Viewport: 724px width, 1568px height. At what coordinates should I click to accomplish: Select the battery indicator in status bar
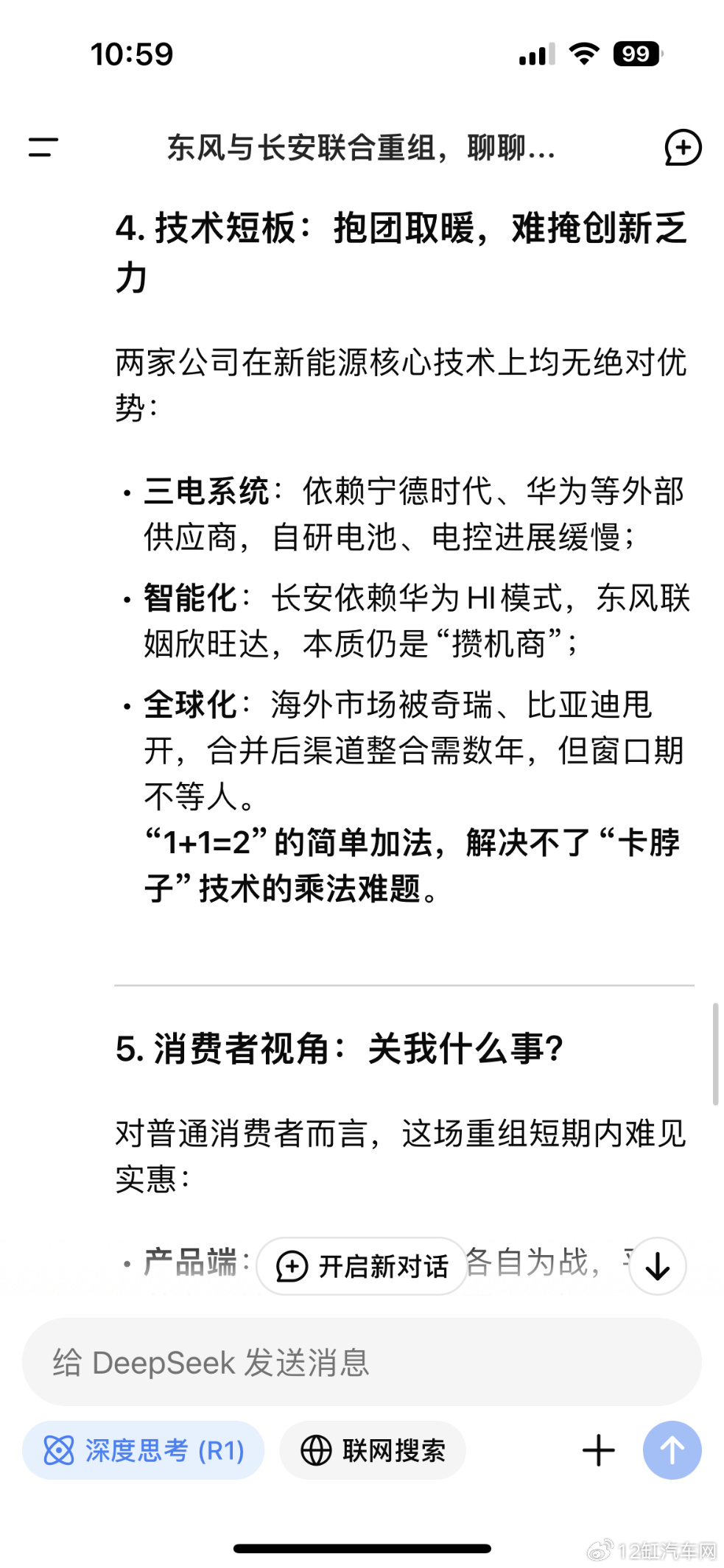tap(635, 53)
